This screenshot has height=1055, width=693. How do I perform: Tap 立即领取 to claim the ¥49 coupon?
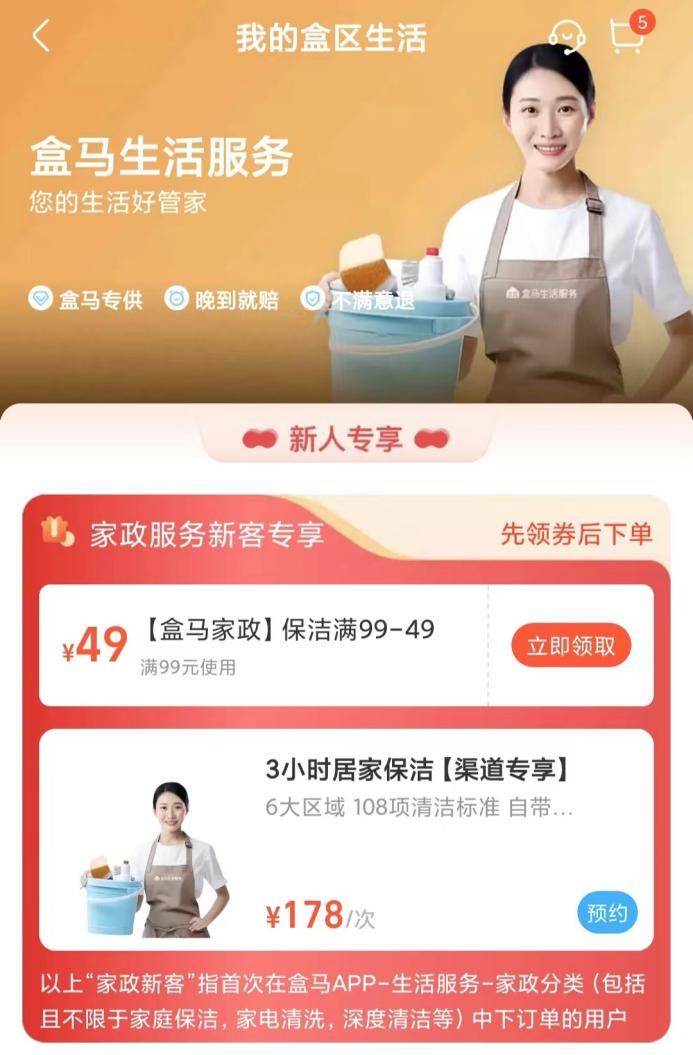[x=571, y=646]
